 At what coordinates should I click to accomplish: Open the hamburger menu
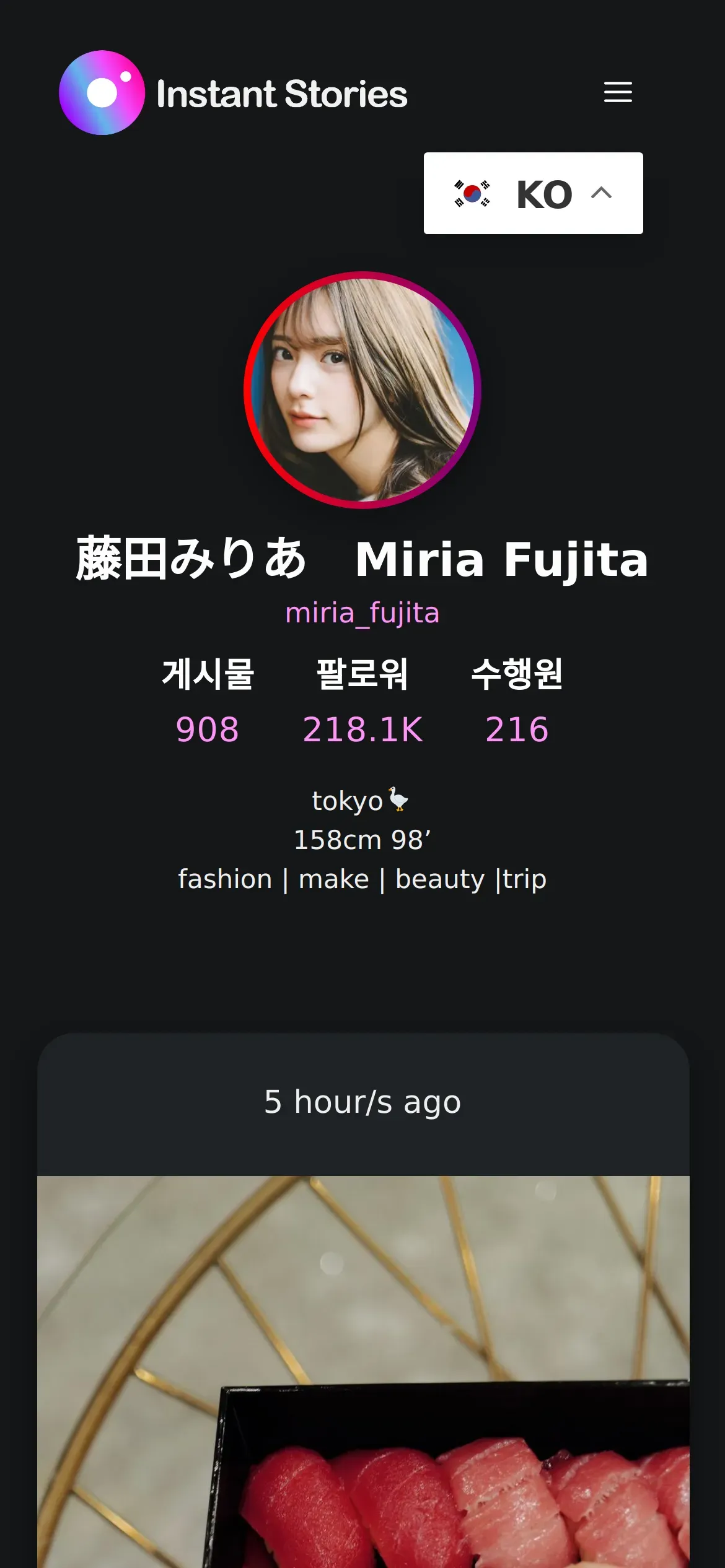[618, 92]
